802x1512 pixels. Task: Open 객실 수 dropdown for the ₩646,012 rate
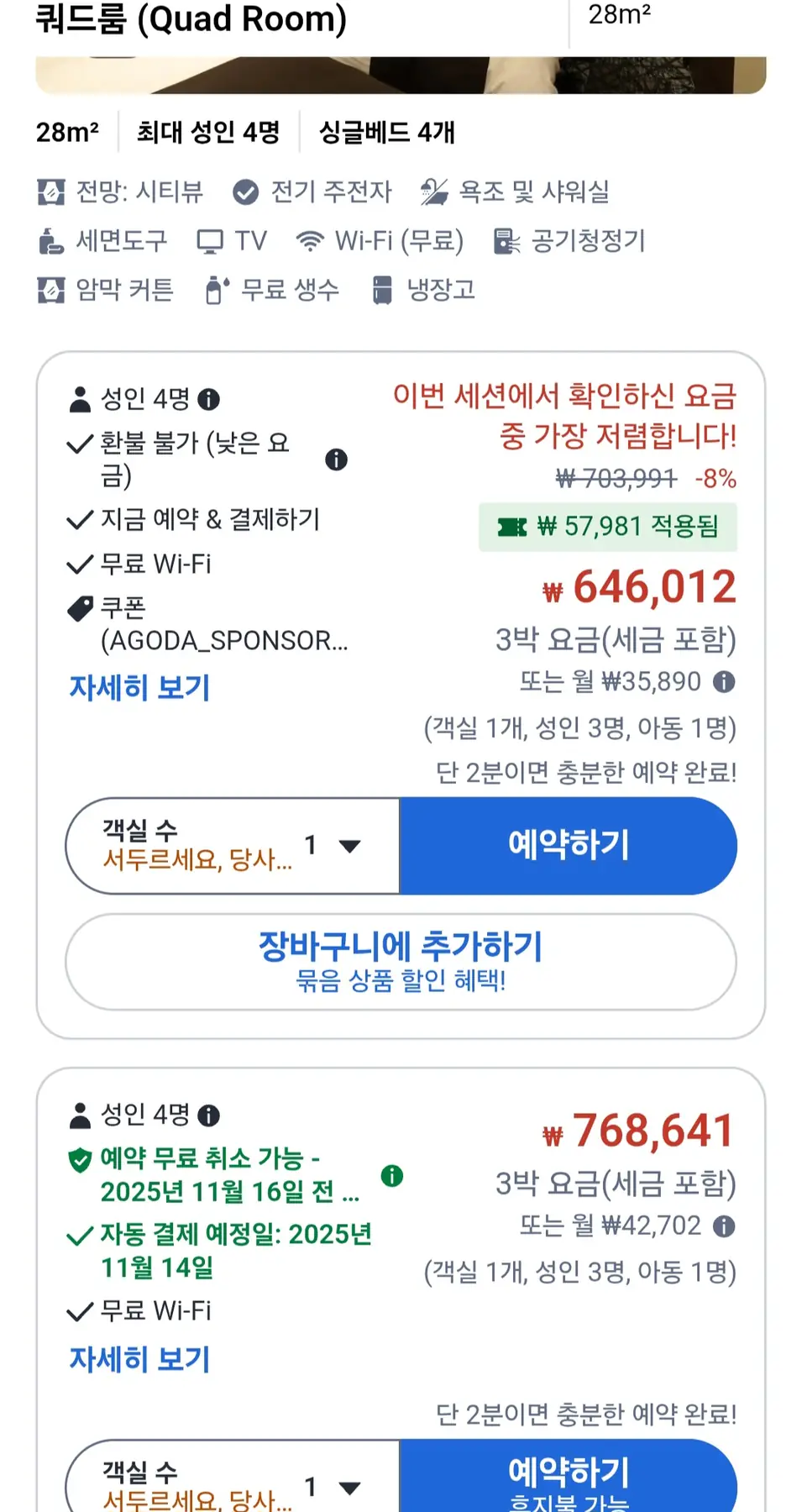[x=233, y=845]
